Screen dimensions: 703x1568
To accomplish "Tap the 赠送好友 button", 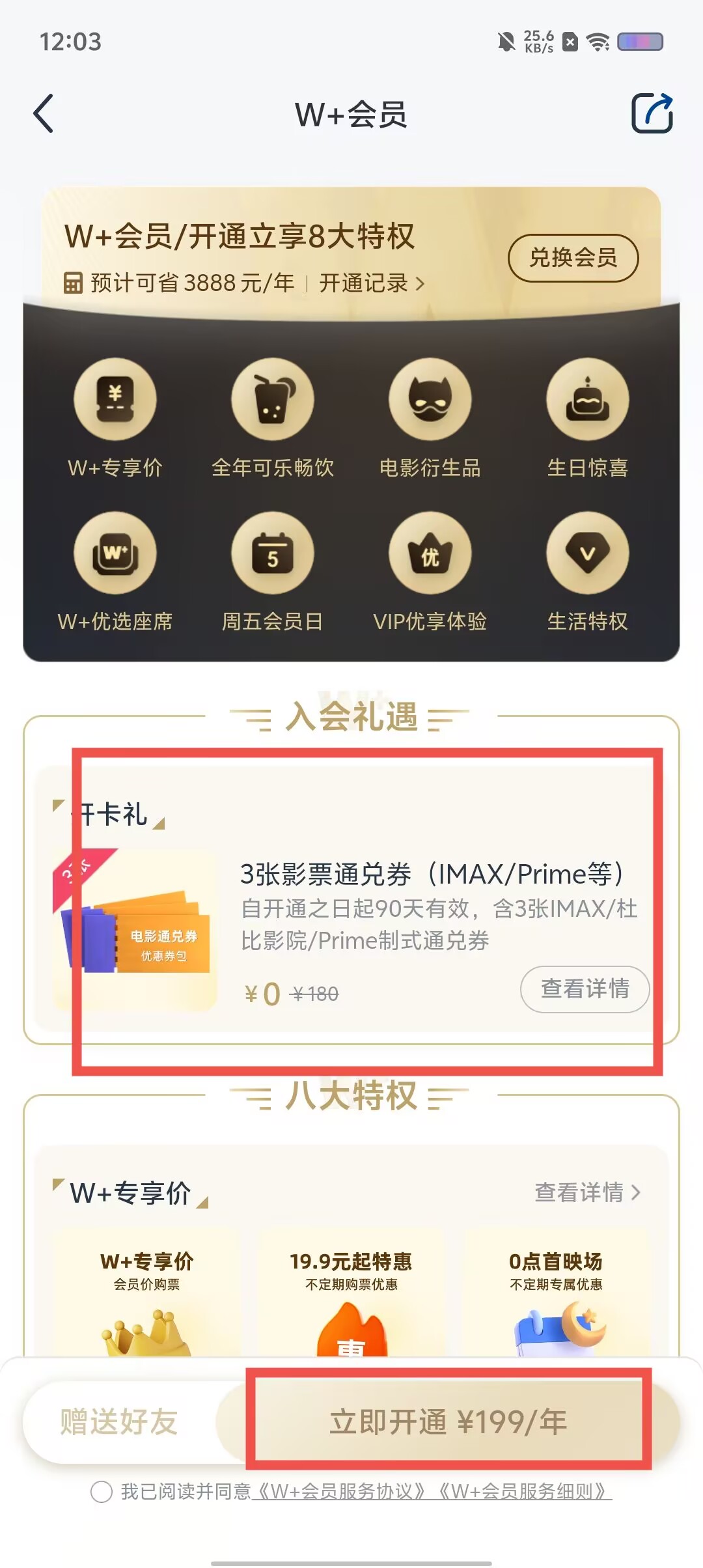I will (x=119, y=1422).
